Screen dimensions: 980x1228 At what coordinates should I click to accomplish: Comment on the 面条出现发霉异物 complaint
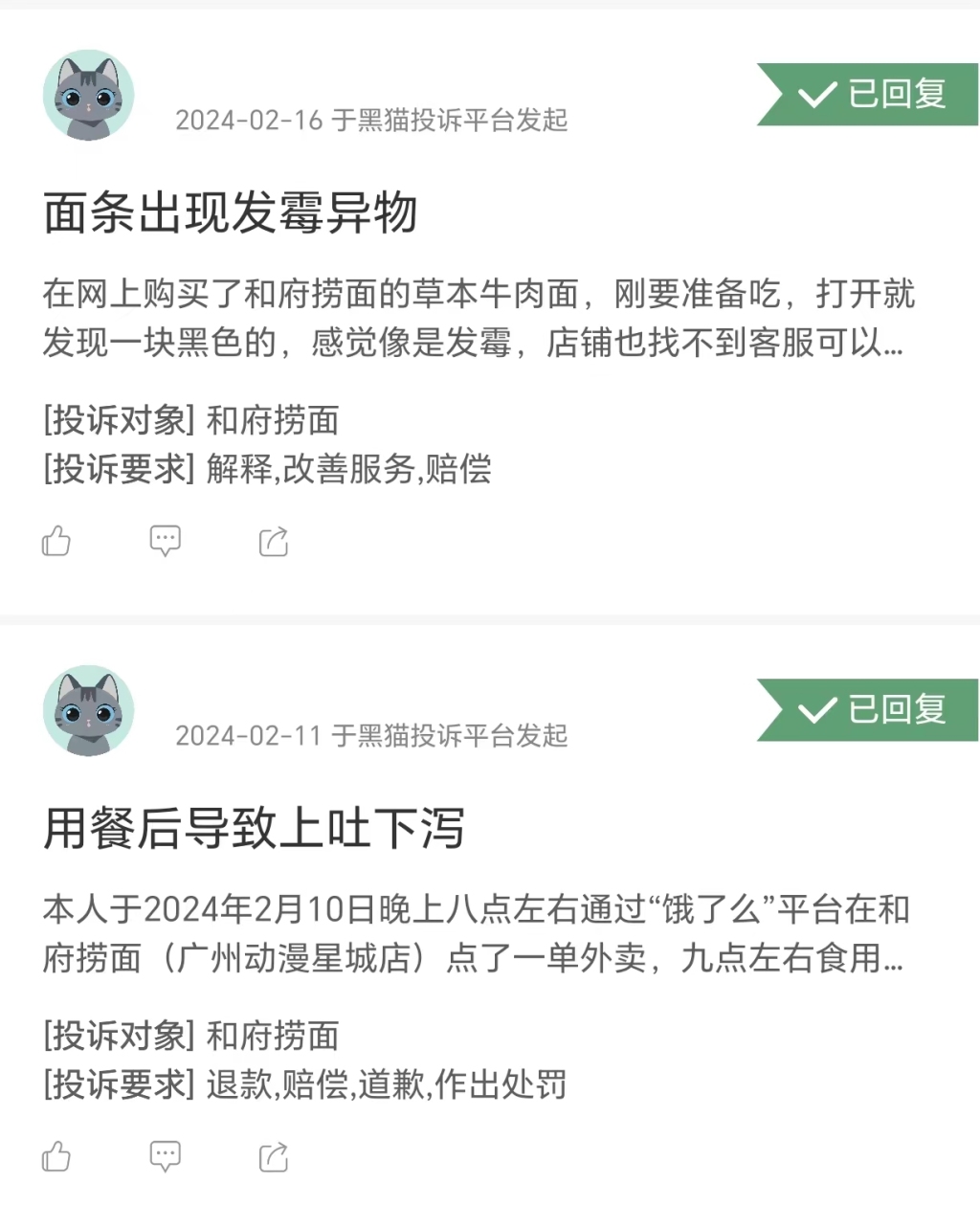click(x=165, y=542)
